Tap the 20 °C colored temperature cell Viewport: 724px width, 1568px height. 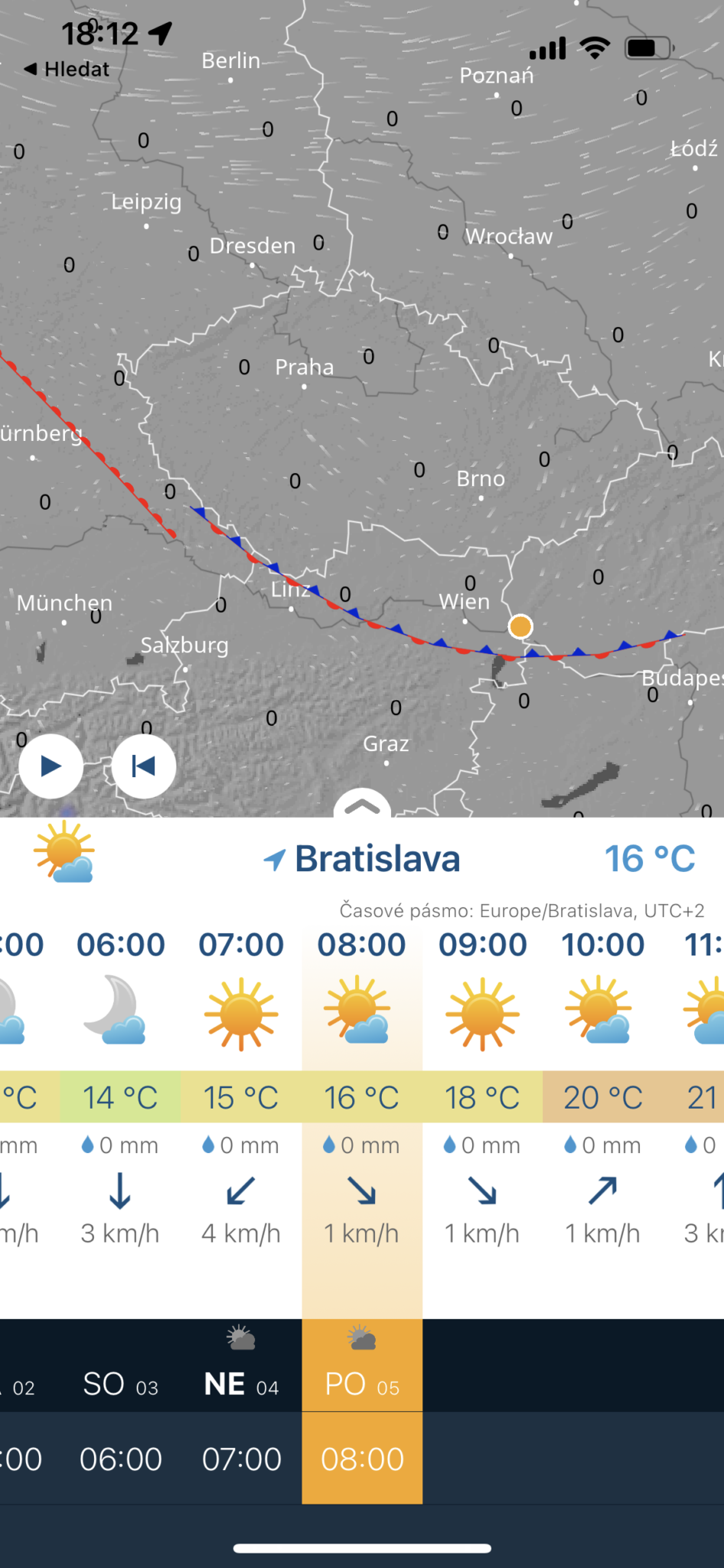tap(602, 1097)
